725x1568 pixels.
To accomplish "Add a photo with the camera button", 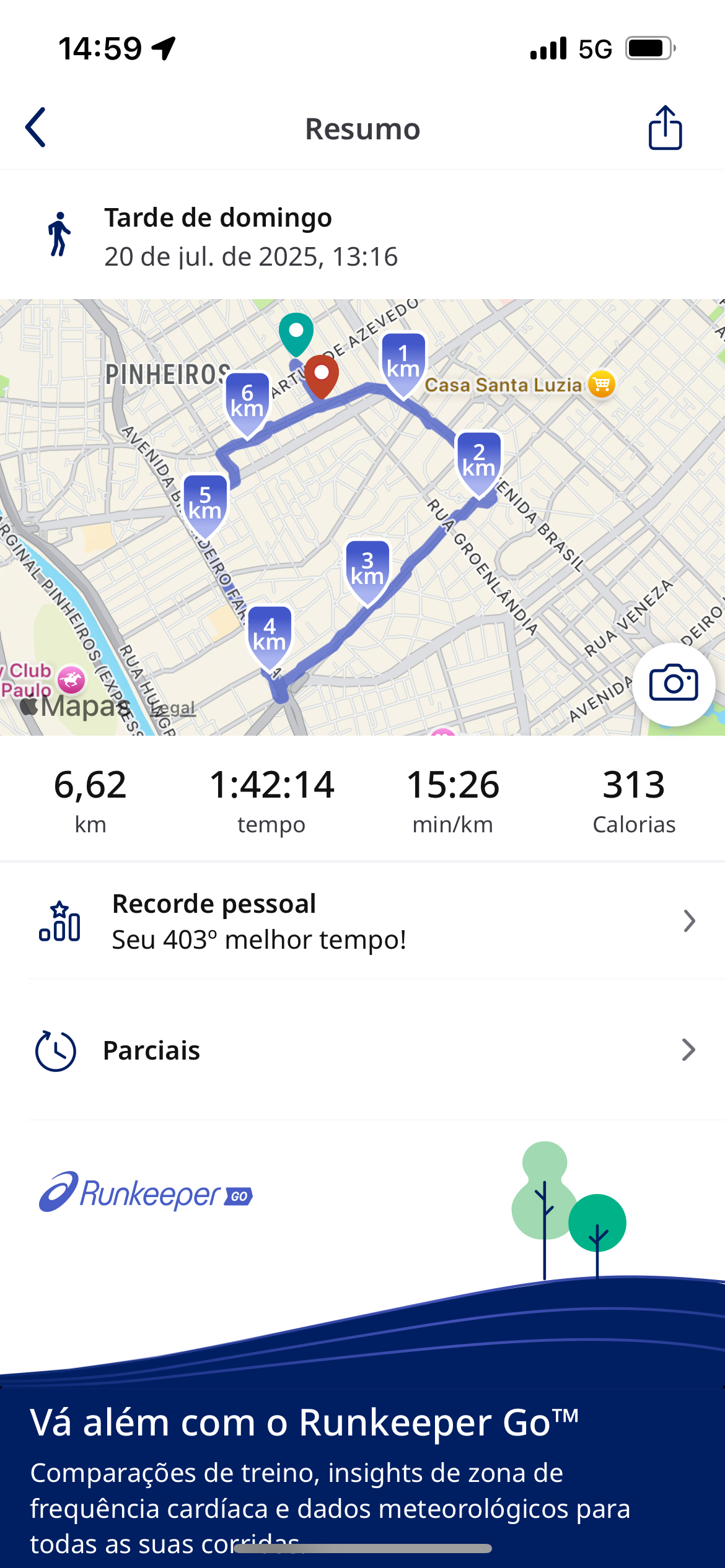I will [674, 684].
